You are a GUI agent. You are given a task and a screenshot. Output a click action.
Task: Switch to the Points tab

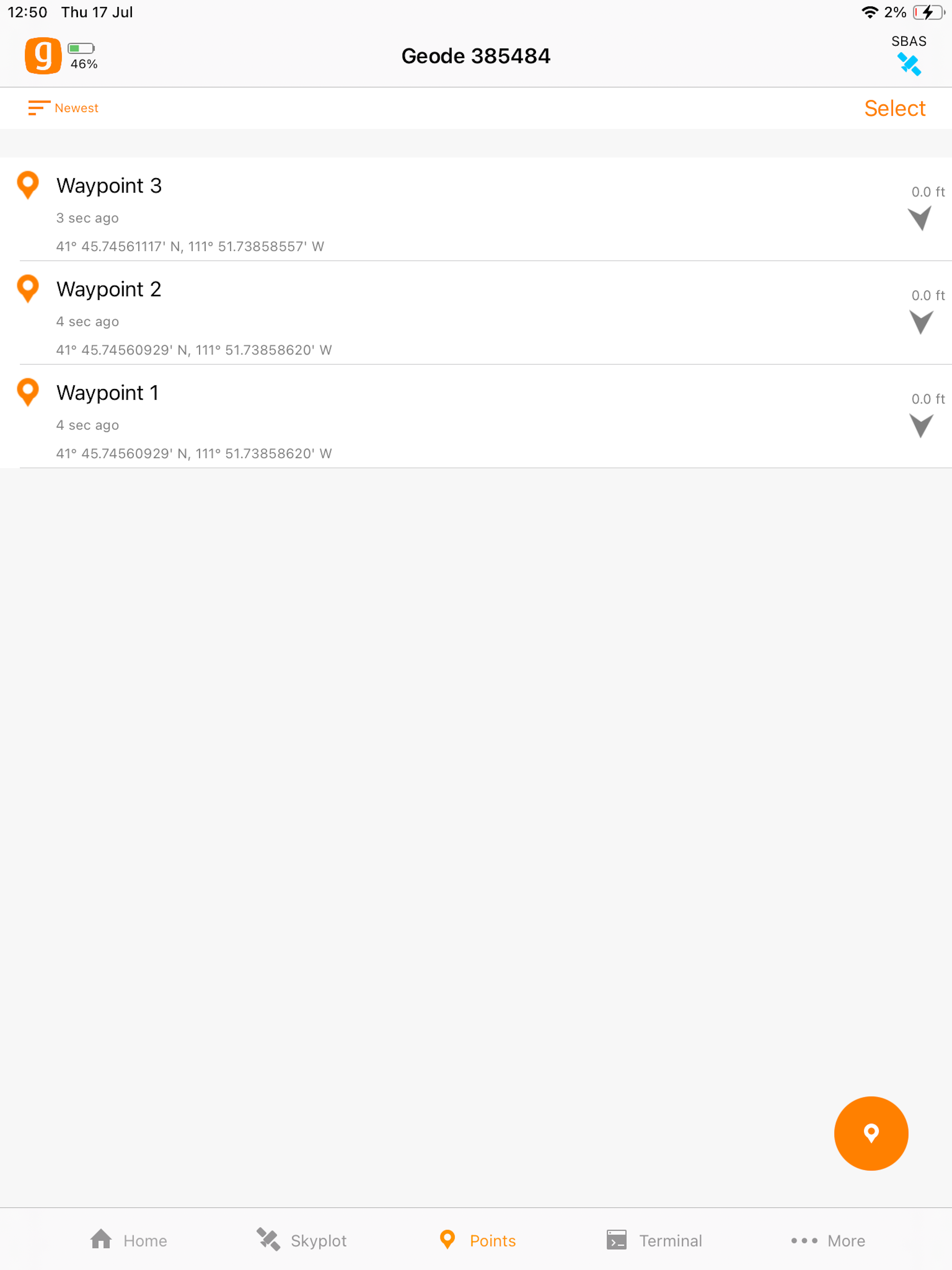[x=477, y=1240]
